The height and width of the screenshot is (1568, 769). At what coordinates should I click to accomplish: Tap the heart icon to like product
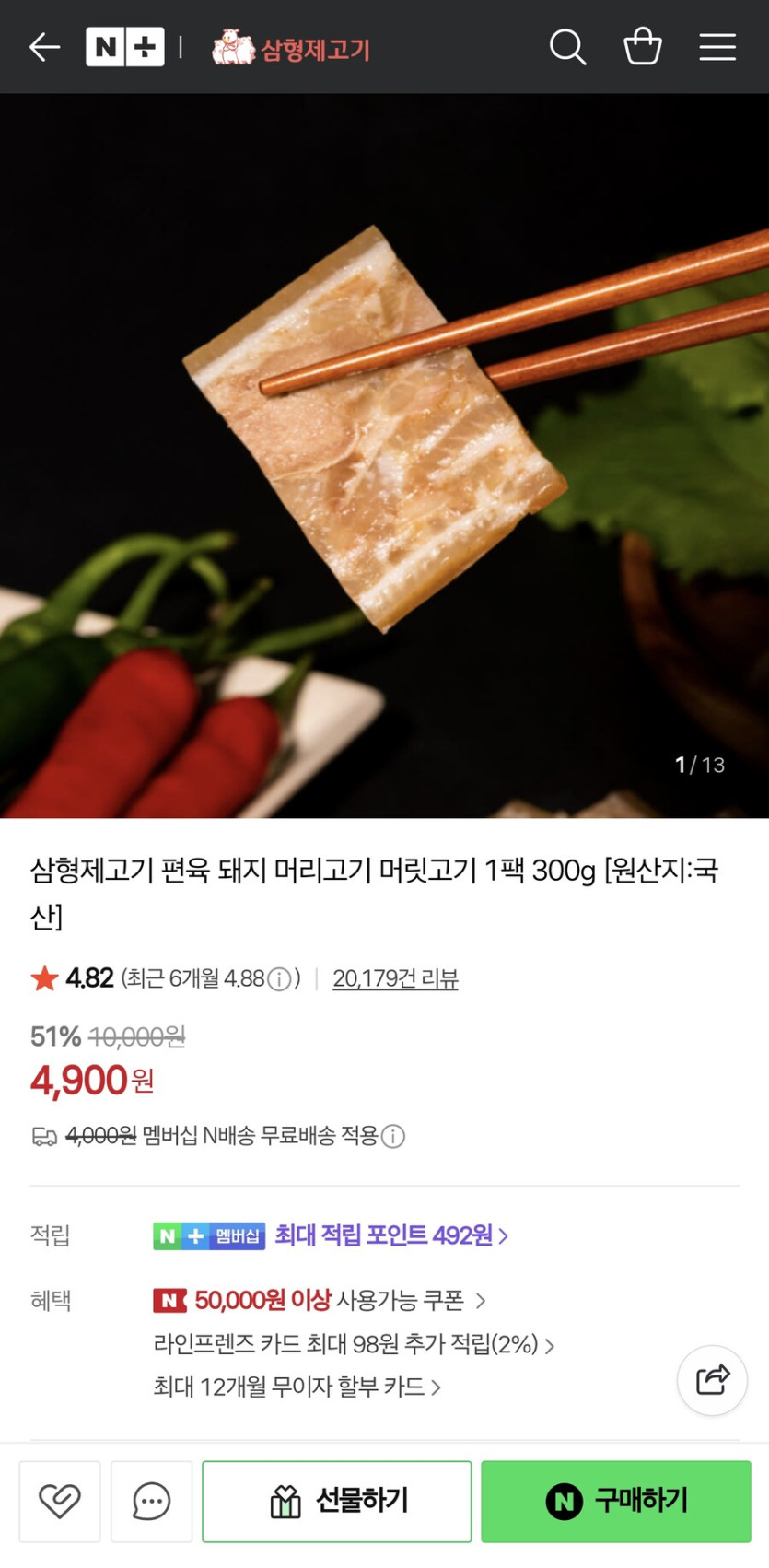[x=59, y=1501]
